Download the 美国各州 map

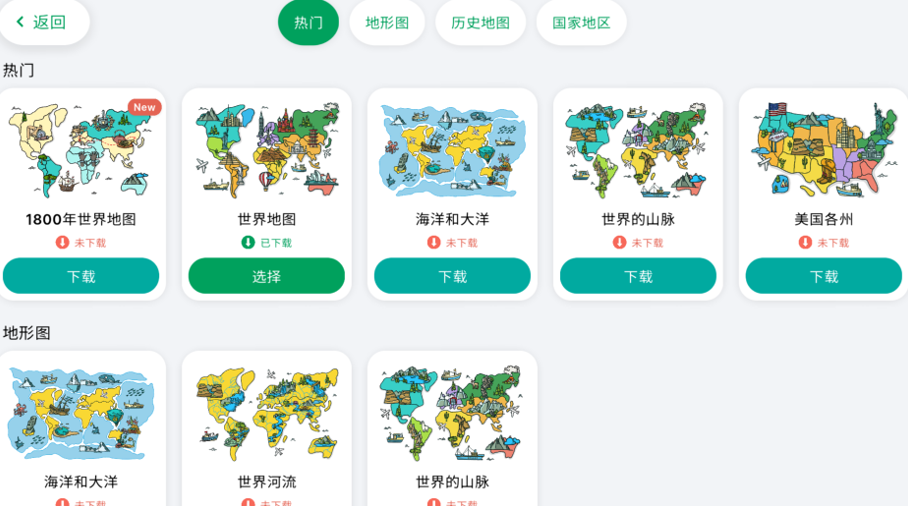tap(823, 276)
